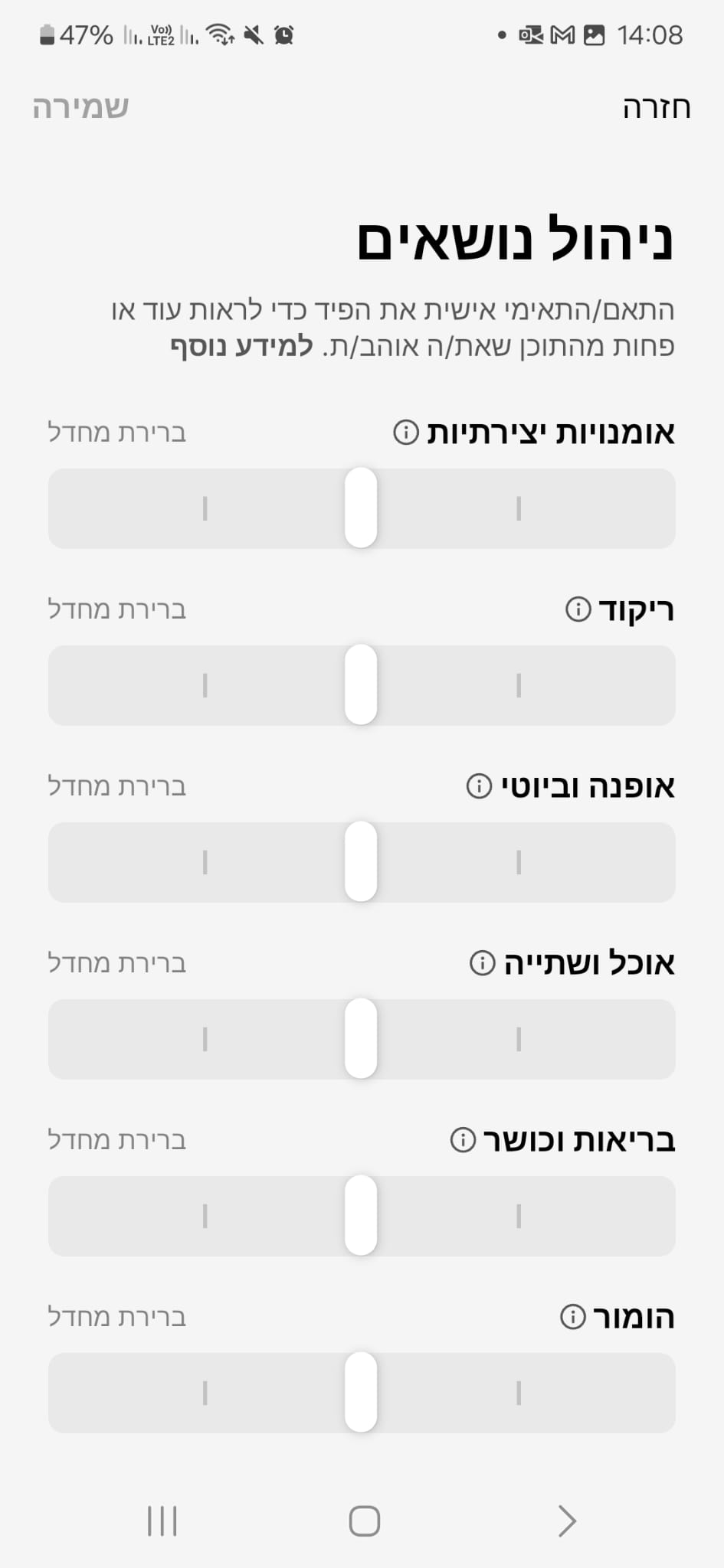Viewport: 724px width, 1568px height.
Task: Tap the ריקוד slider's left tick mark
Action: [205, 685]
